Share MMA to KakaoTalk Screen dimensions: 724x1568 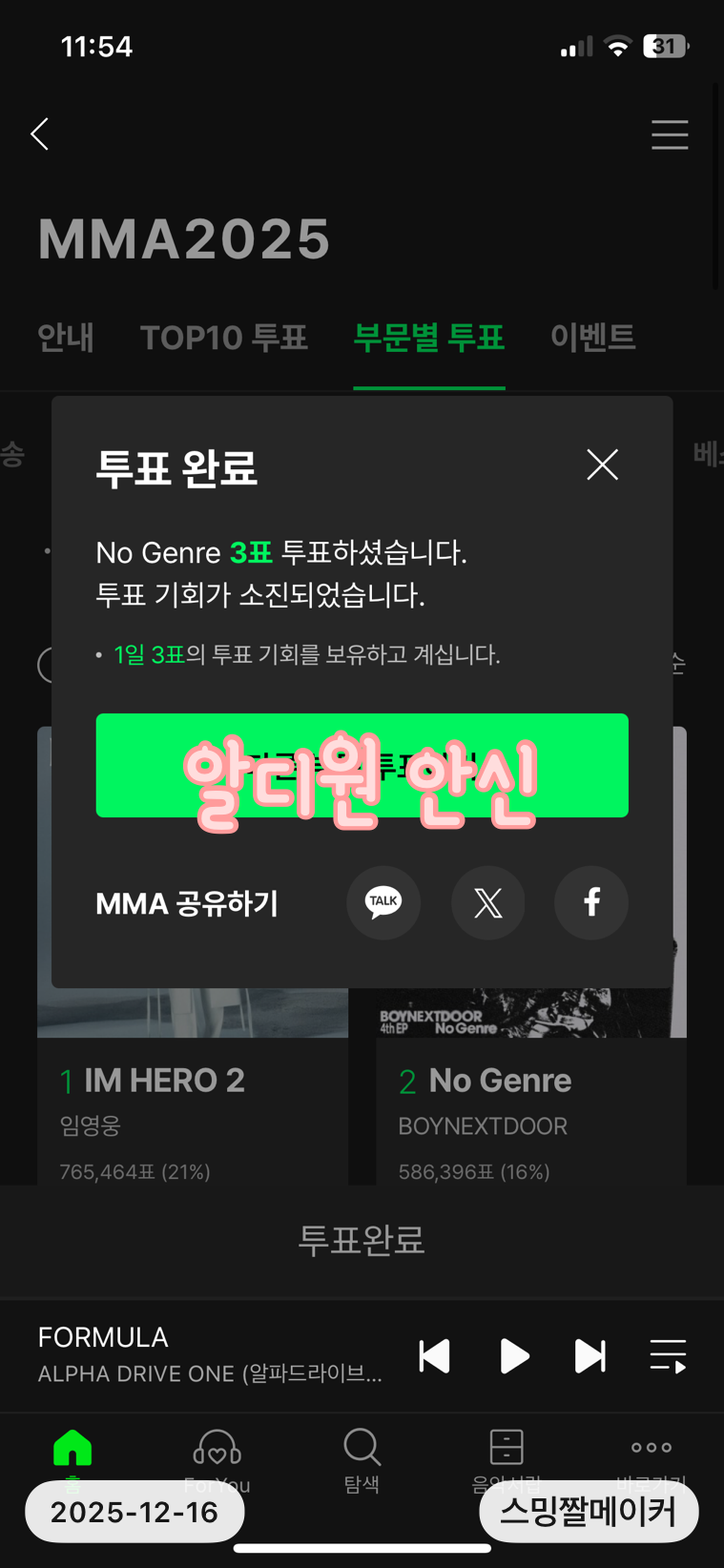tap(383, 902)
